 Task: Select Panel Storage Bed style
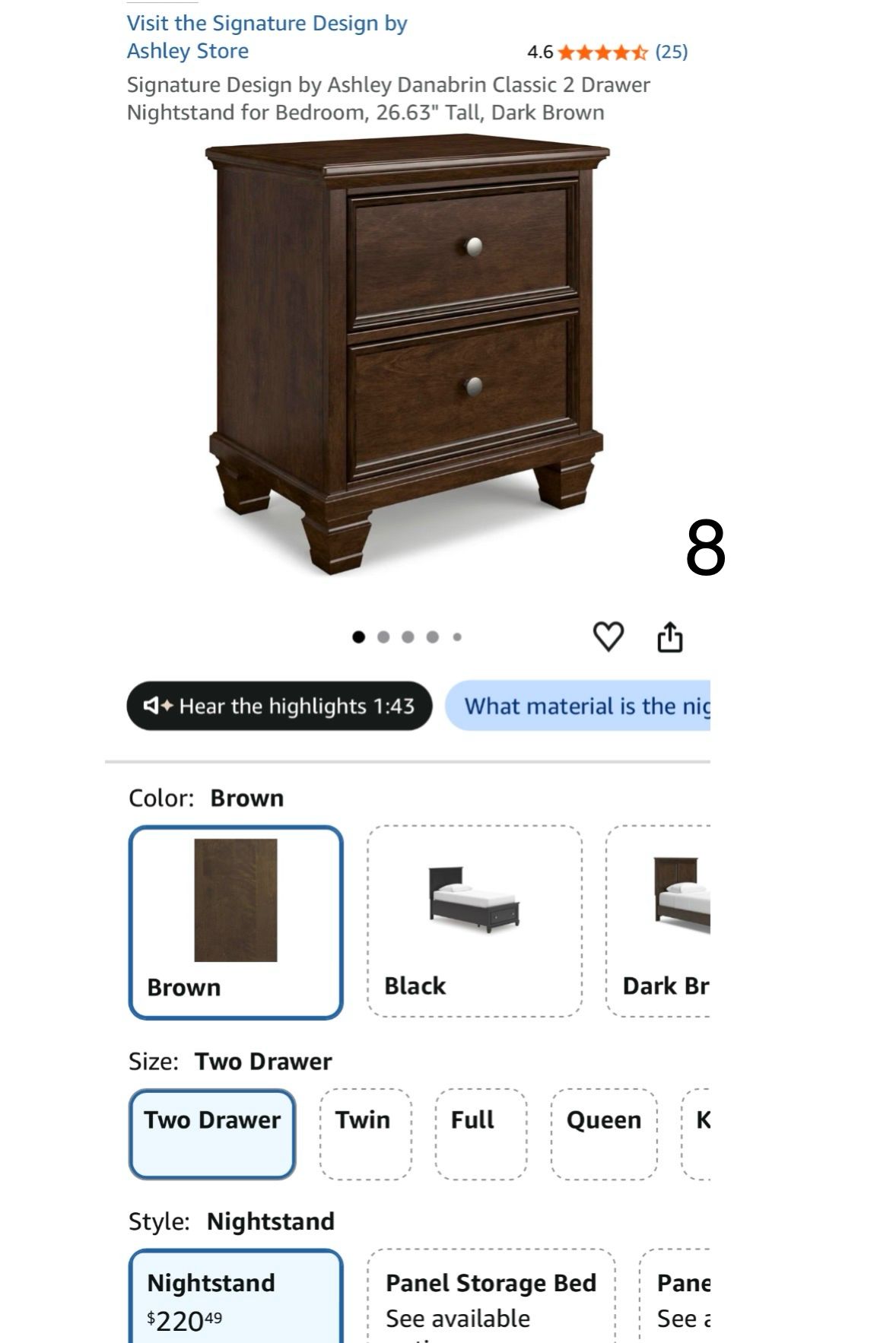pyautogui.click(x=491, y=1297)
